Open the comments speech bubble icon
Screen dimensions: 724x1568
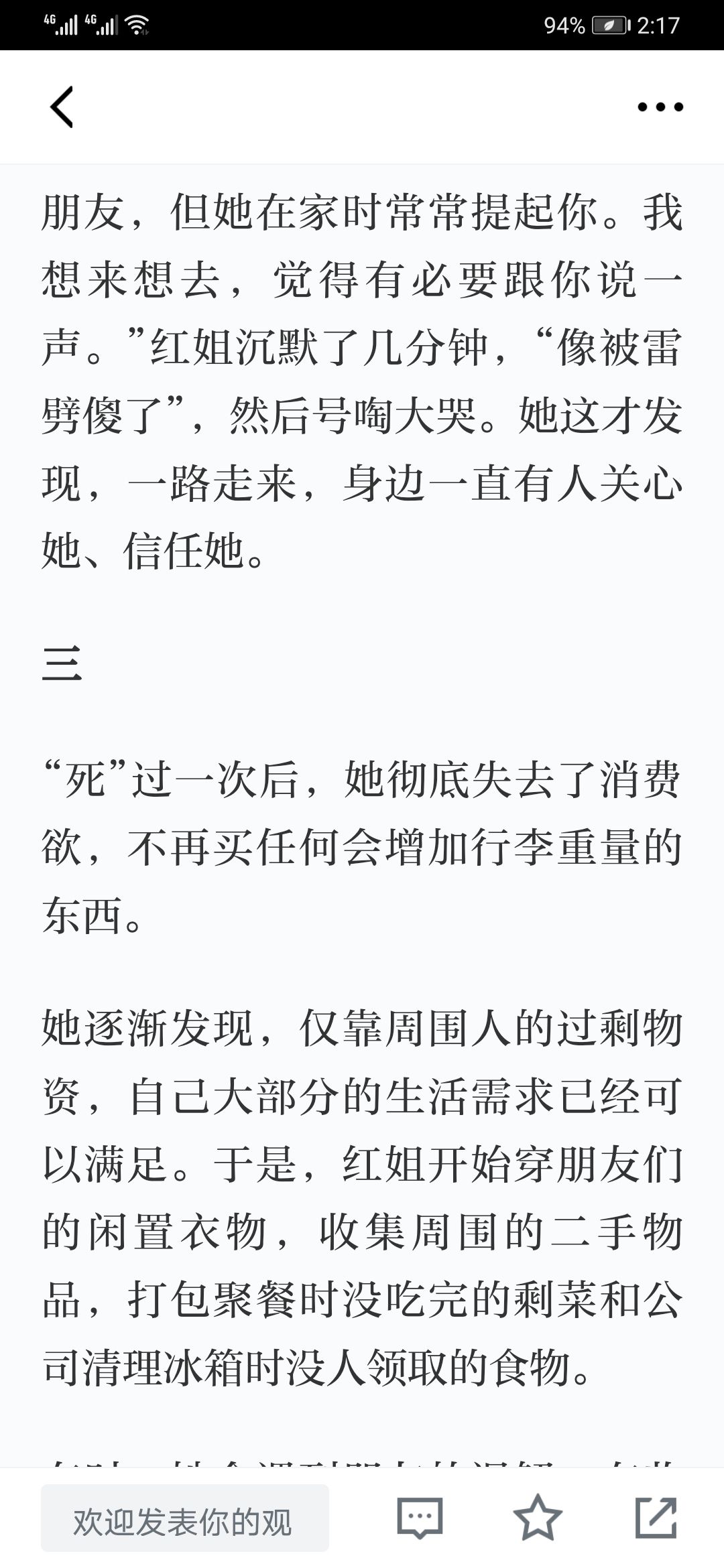[x=420, y=1518]
